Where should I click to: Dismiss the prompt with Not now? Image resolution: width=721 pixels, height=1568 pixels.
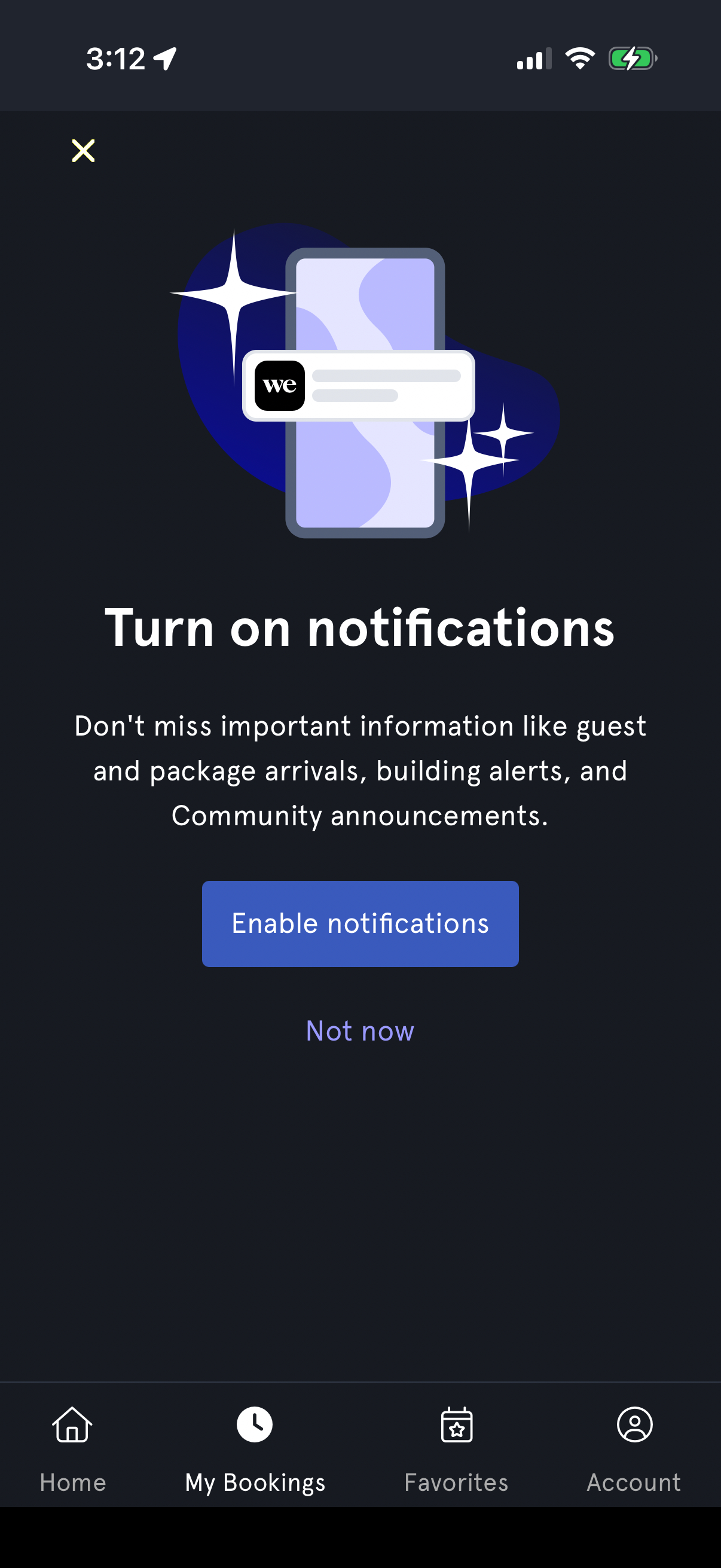(x=359, y=1030)
